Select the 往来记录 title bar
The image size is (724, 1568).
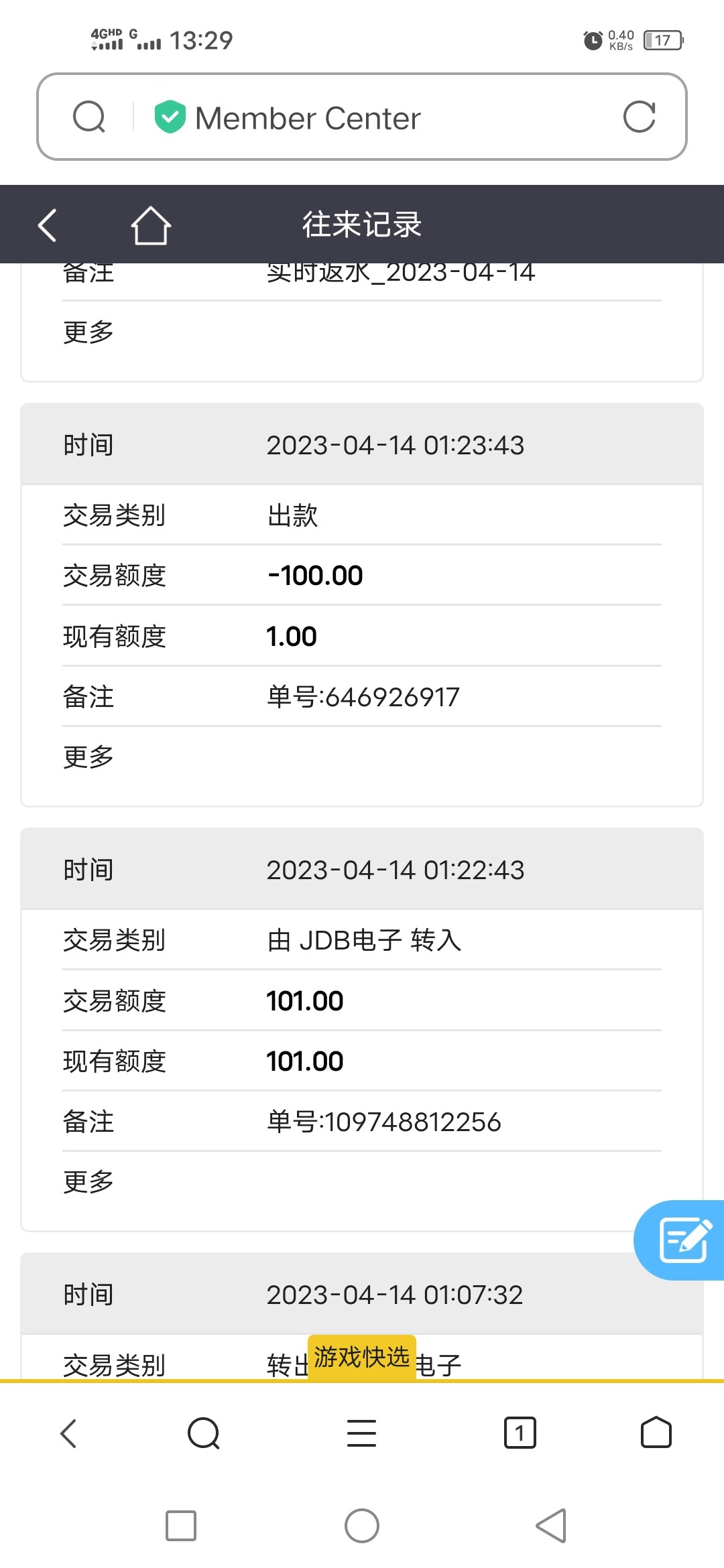(x=362, y=224)
